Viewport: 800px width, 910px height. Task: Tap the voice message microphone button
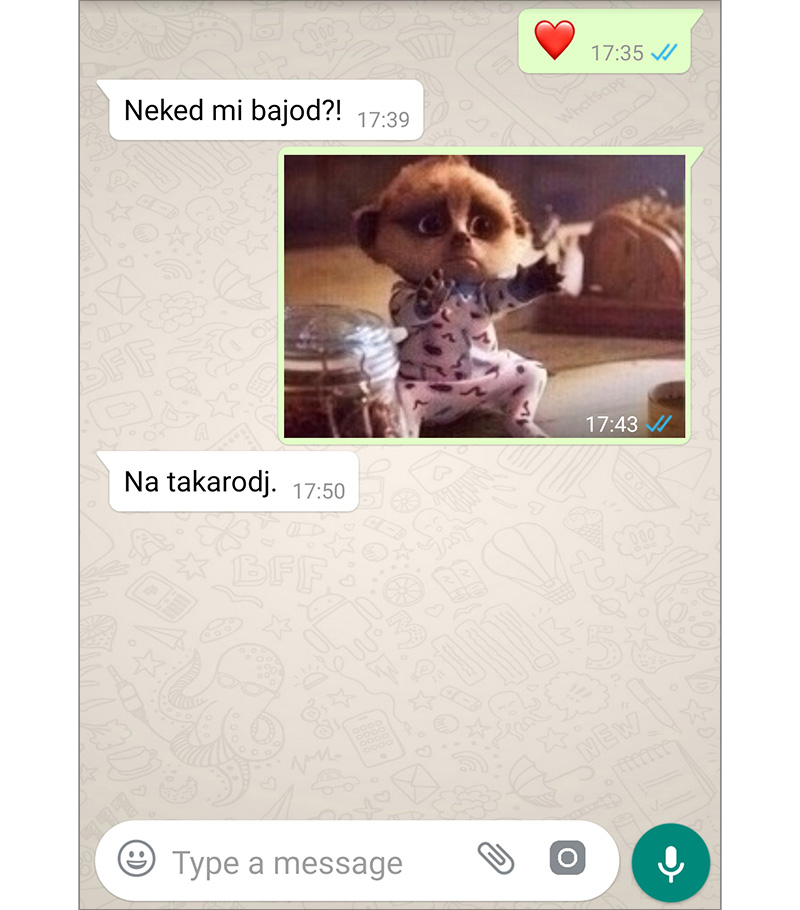tap(670, 862)
